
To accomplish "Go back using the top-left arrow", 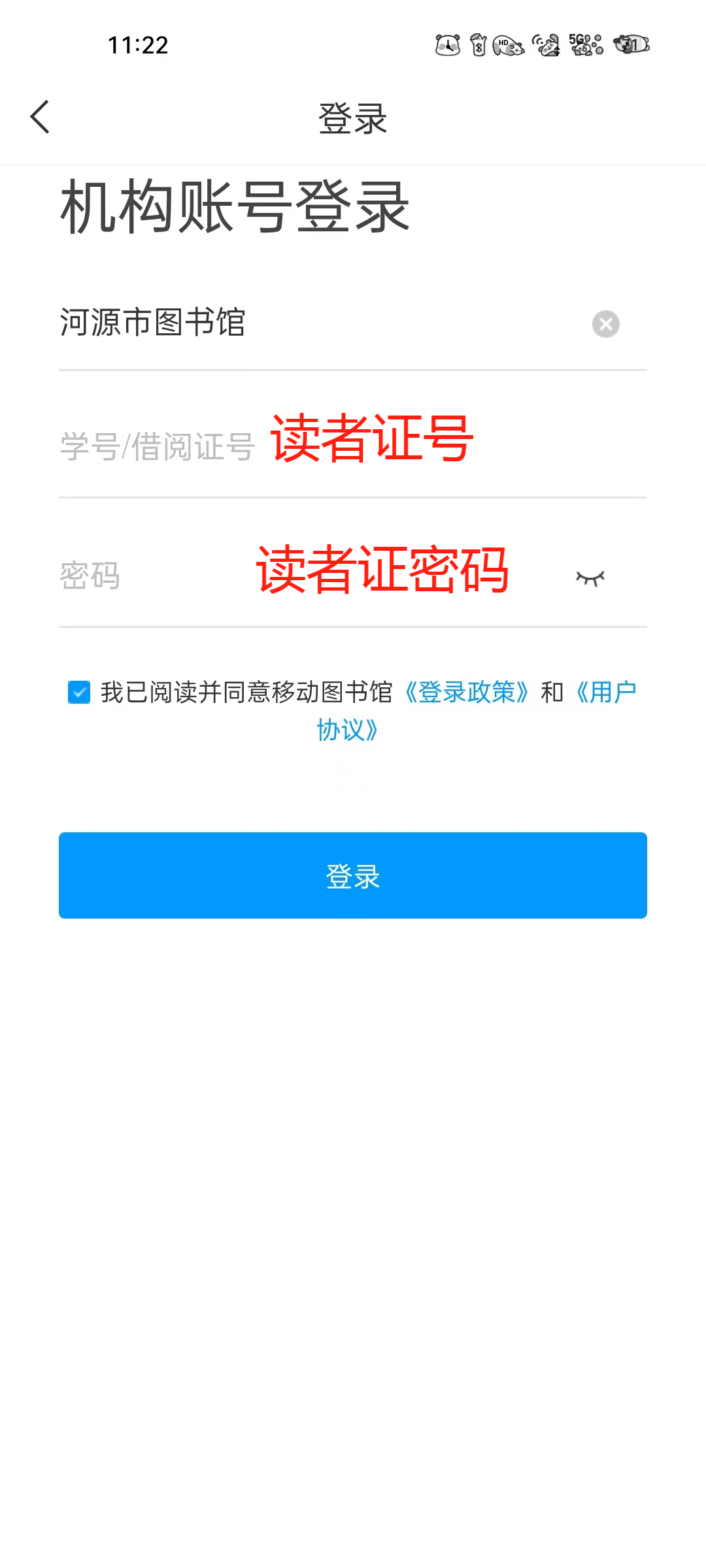I will tap(40, 118).
